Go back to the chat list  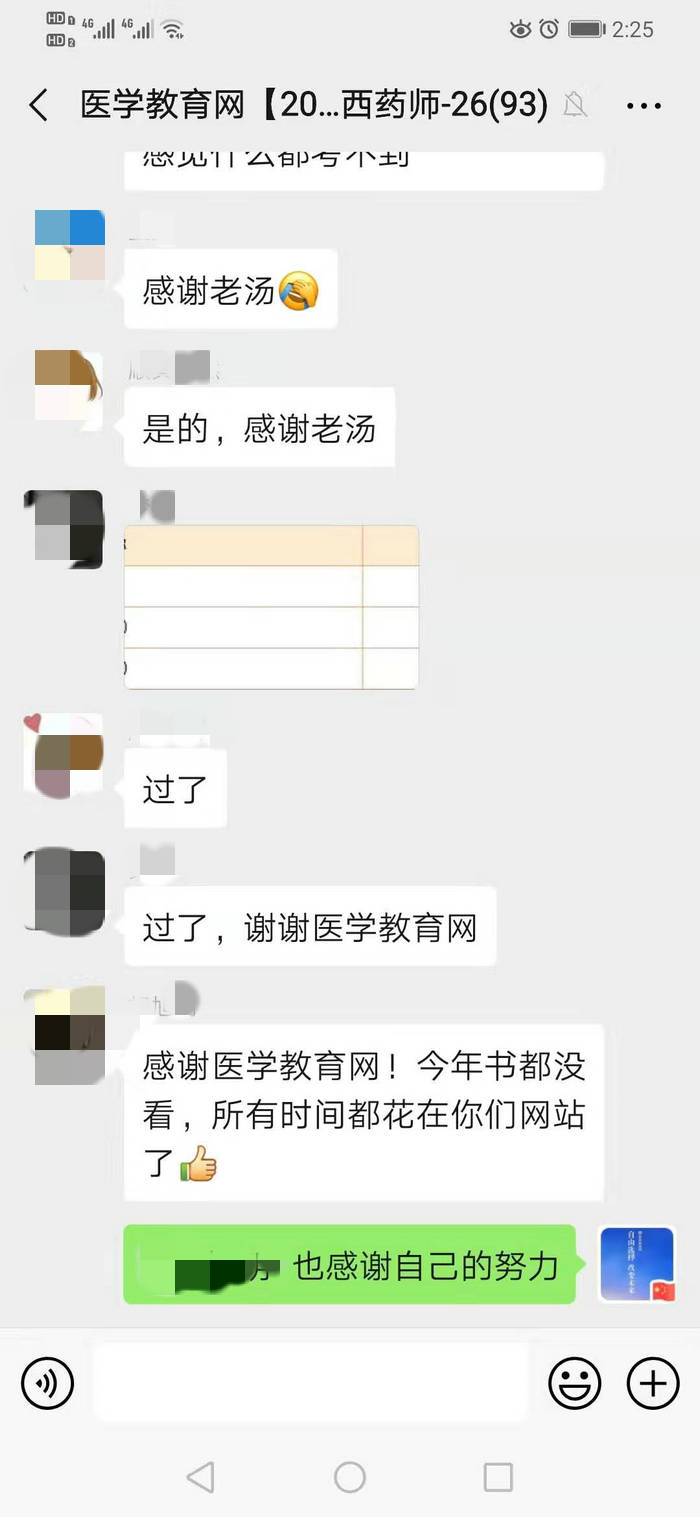click(x=38, y=105)
